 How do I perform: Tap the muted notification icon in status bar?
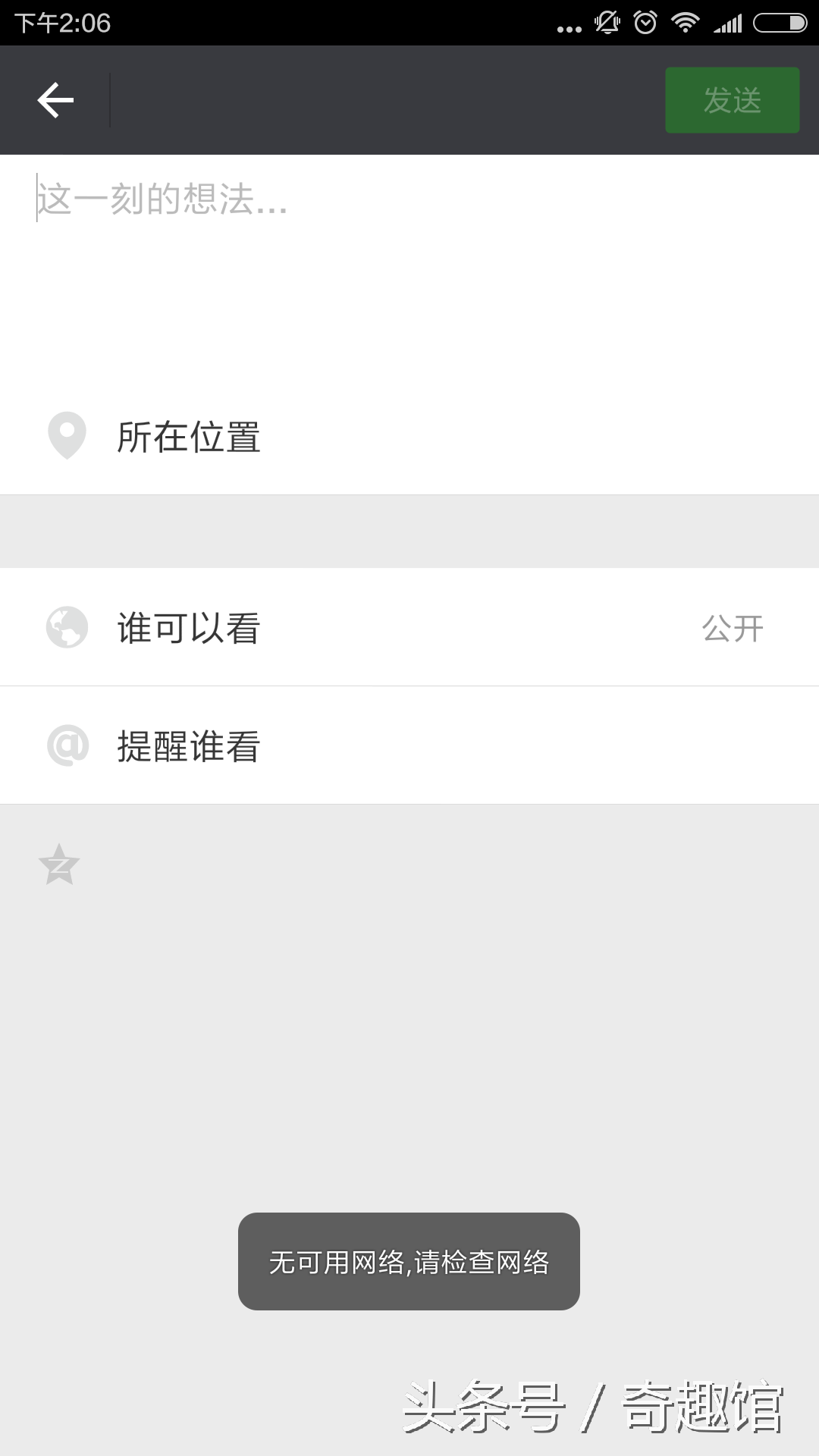click(607, 21)
